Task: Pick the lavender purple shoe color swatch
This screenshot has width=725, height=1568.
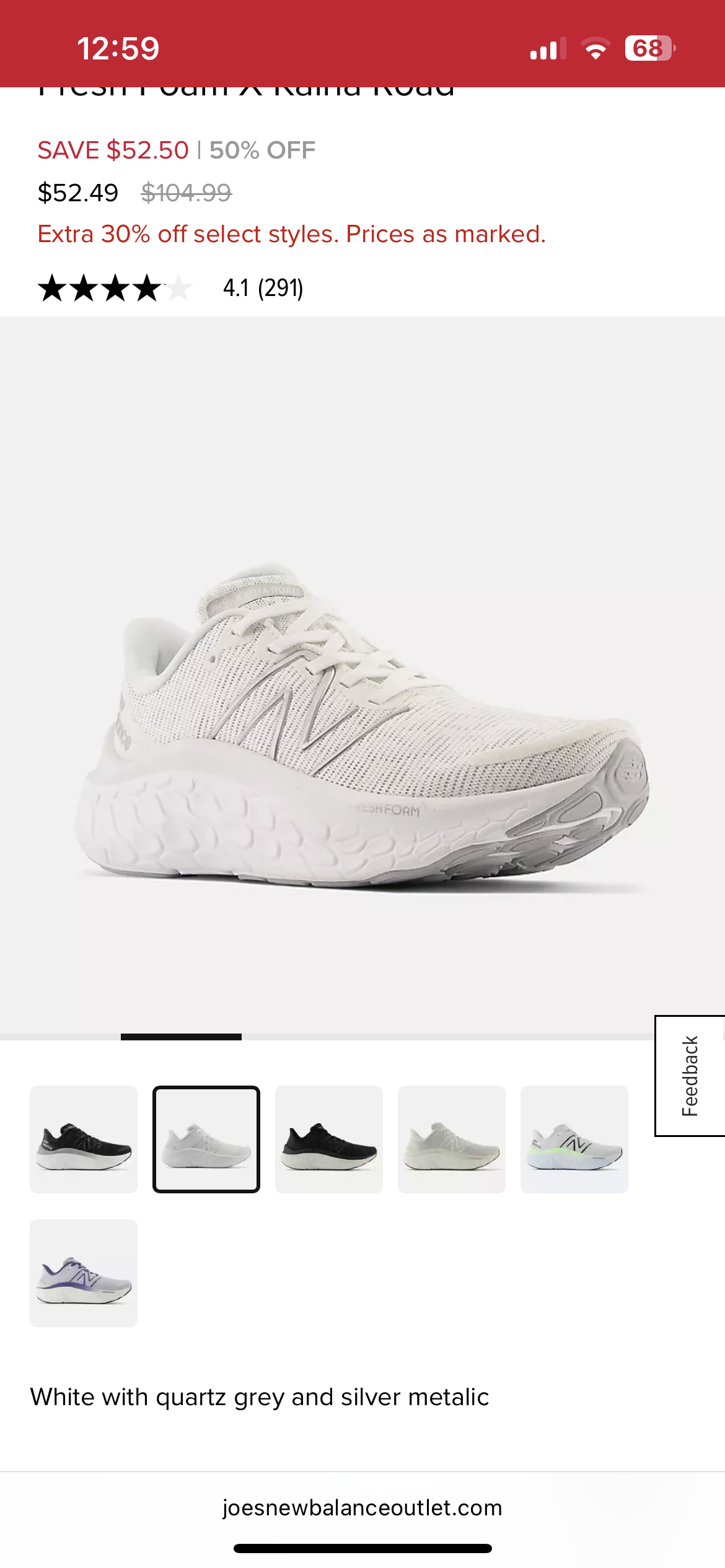Action: pos(84,1273)
